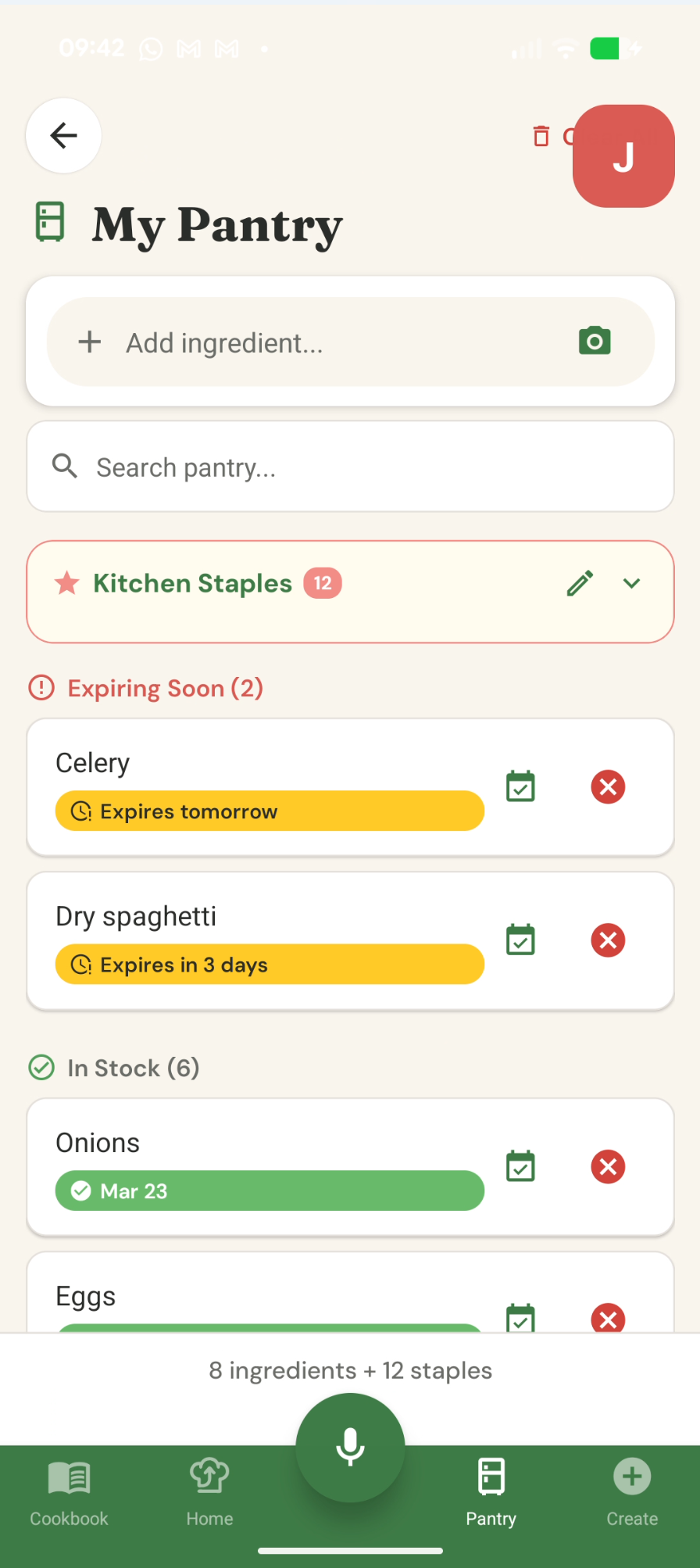
Task: Toggle the calendar check on Dry spaghetti
Action: point(520,940)
